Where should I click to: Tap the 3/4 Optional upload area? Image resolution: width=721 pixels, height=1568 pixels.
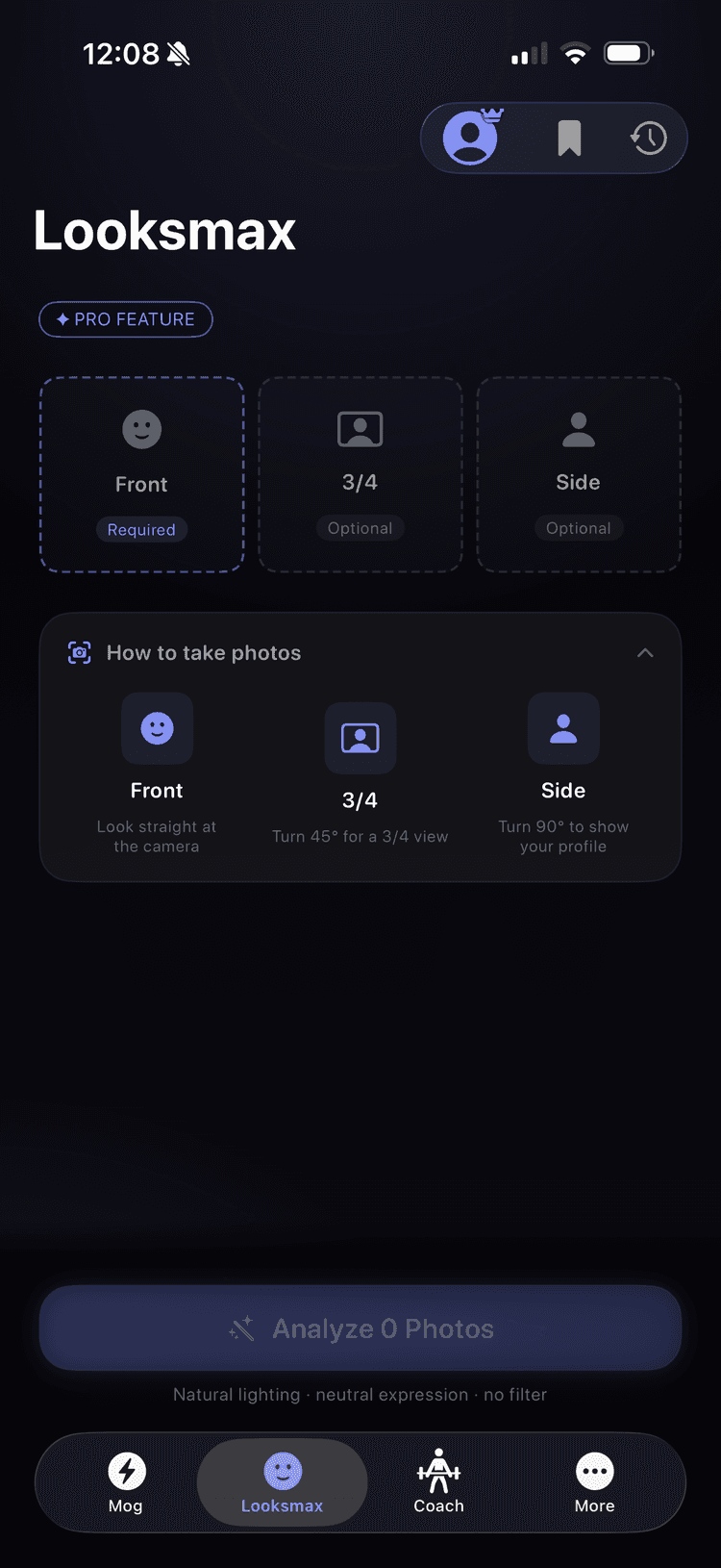(x=360, y=474)
